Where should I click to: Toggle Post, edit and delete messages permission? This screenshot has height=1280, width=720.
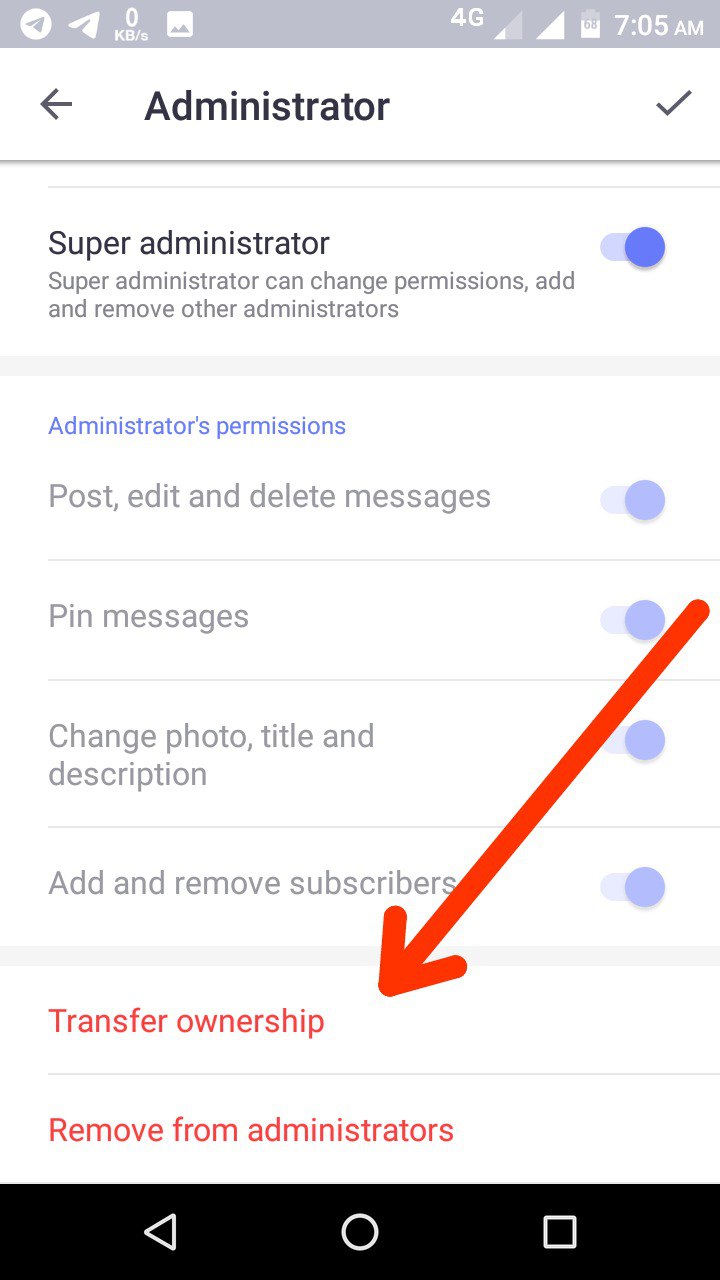click(633, 500)
